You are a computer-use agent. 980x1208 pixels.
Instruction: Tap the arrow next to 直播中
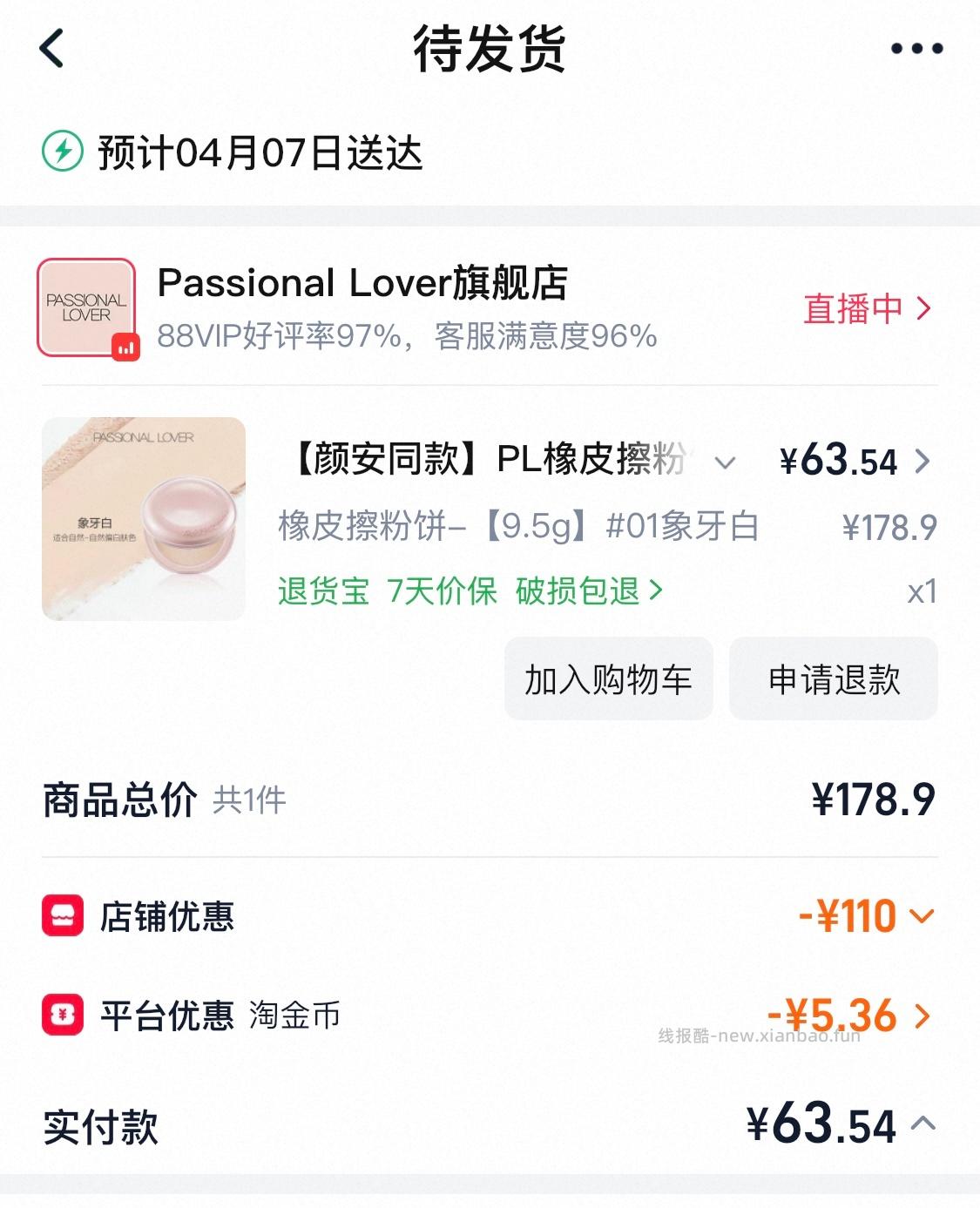point(923,307)
